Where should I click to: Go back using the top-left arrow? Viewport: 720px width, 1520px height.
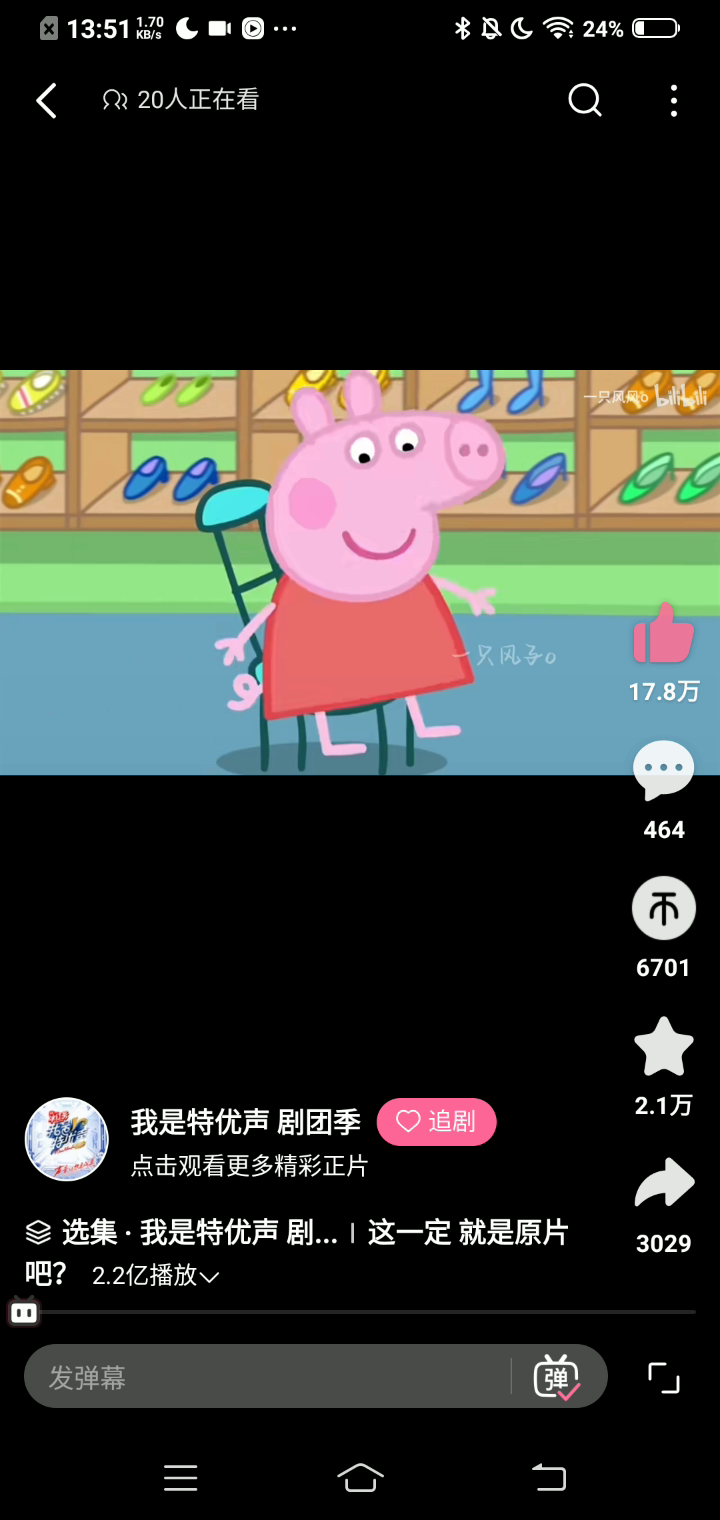click(x=46, y=100)
